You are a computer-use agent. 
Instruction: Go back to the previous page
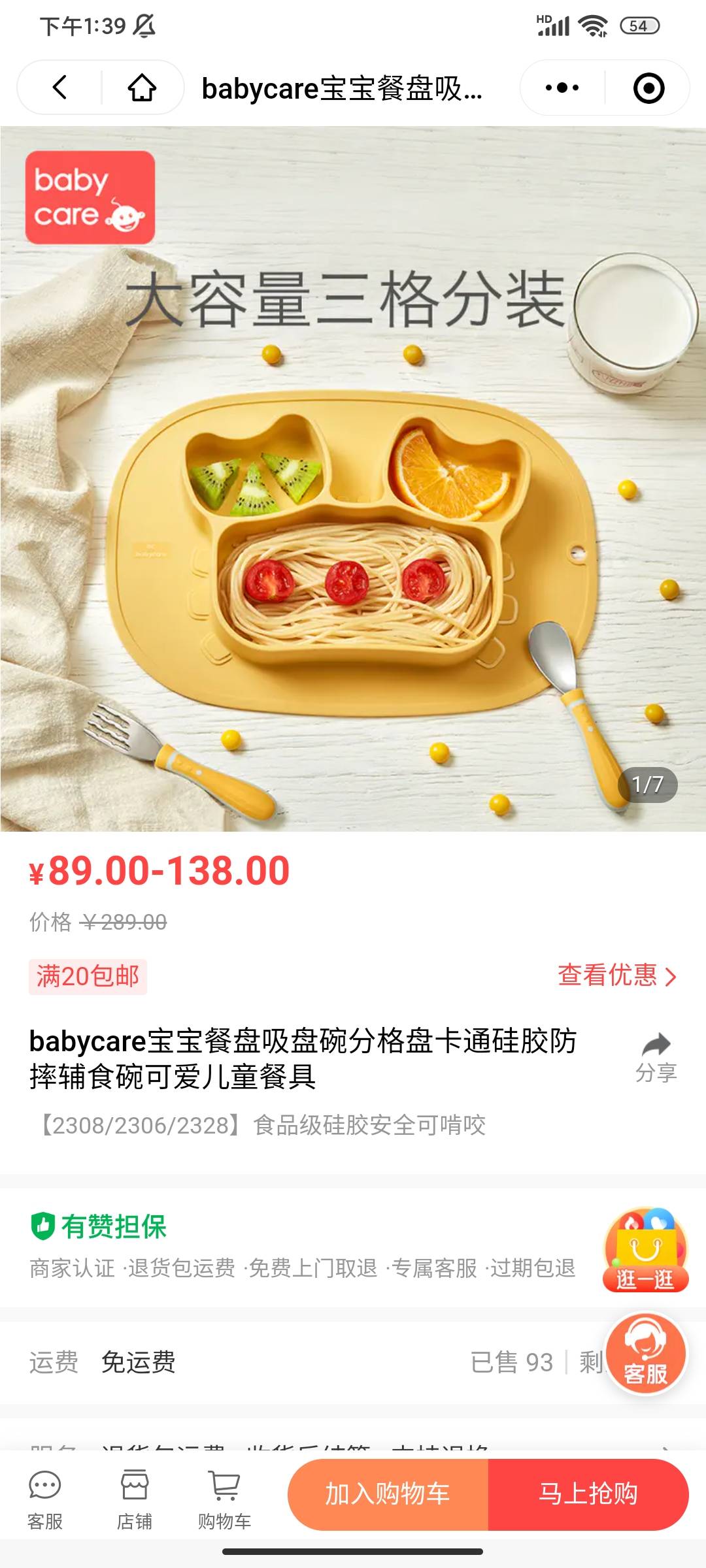tap(60, 88)
